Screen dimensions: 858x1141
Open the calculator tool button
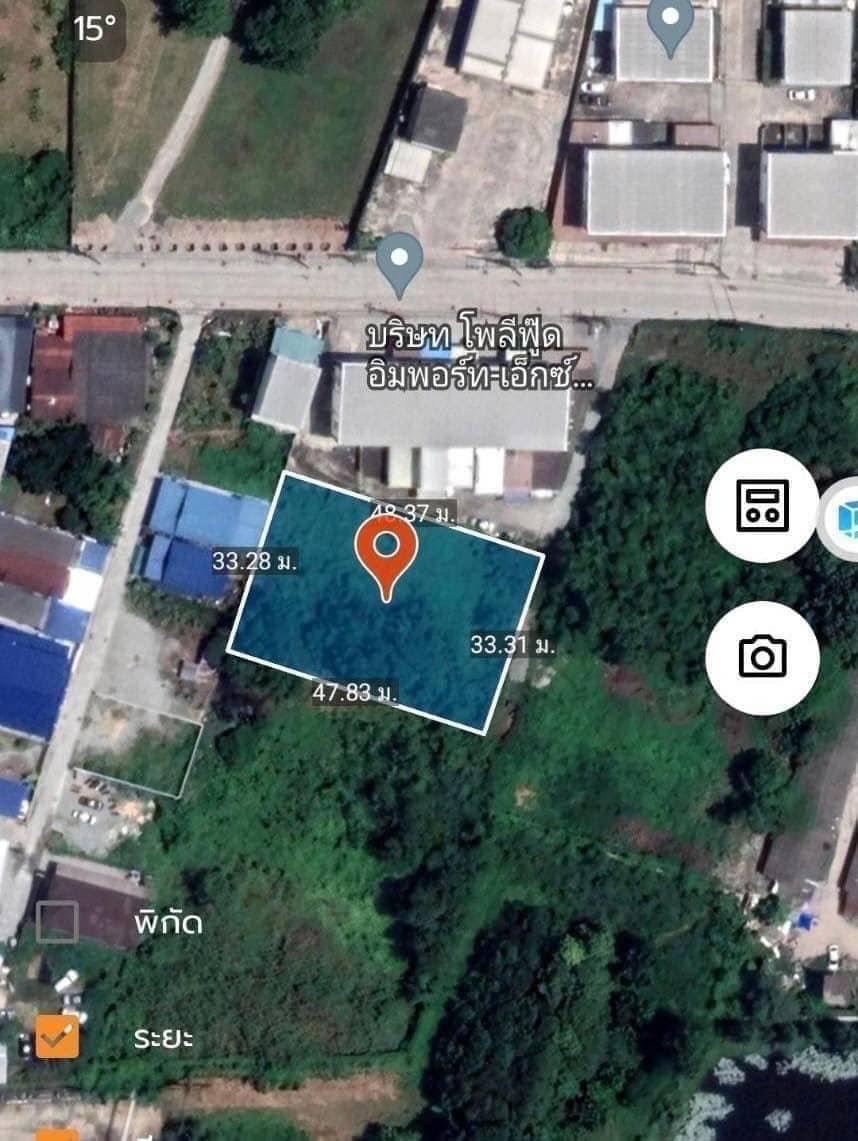point(762,506)
